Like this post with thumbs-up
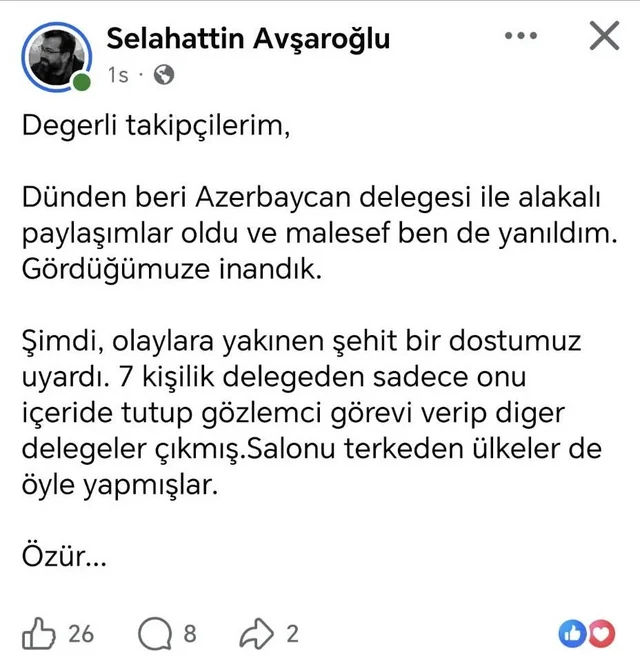 (38, 633)
